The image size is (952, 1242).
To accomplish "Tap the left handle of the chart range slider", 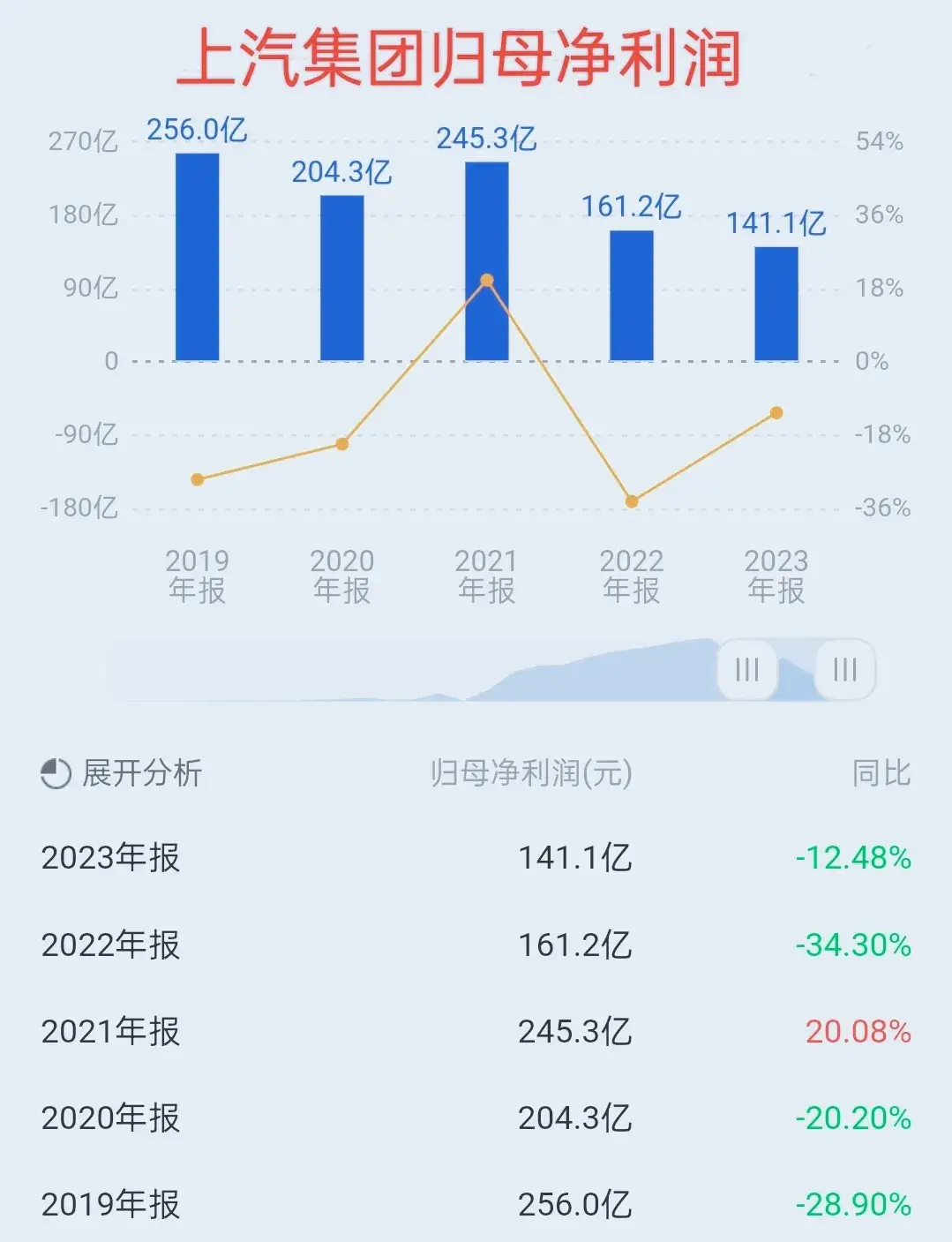I will (x=746, y=669).
